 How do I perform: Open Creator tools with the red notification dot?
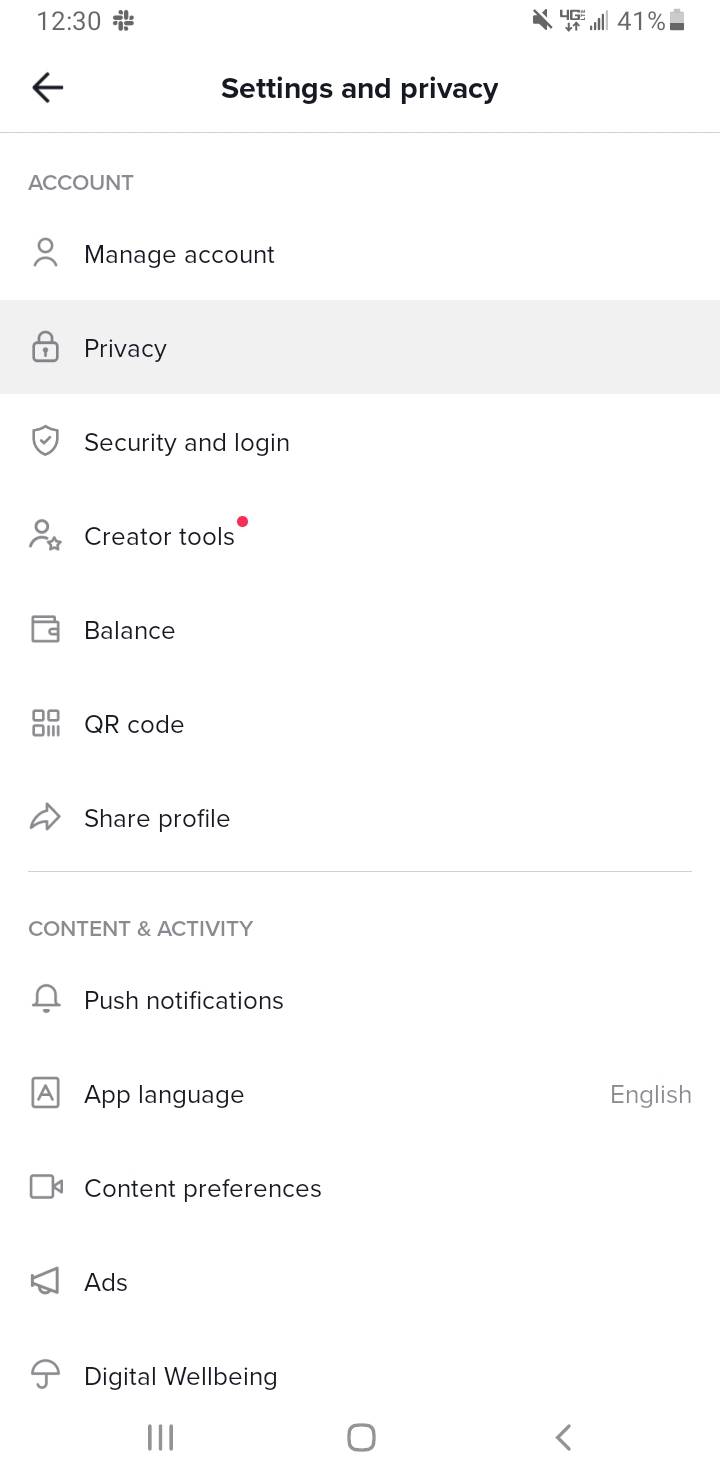click(160, 536)
